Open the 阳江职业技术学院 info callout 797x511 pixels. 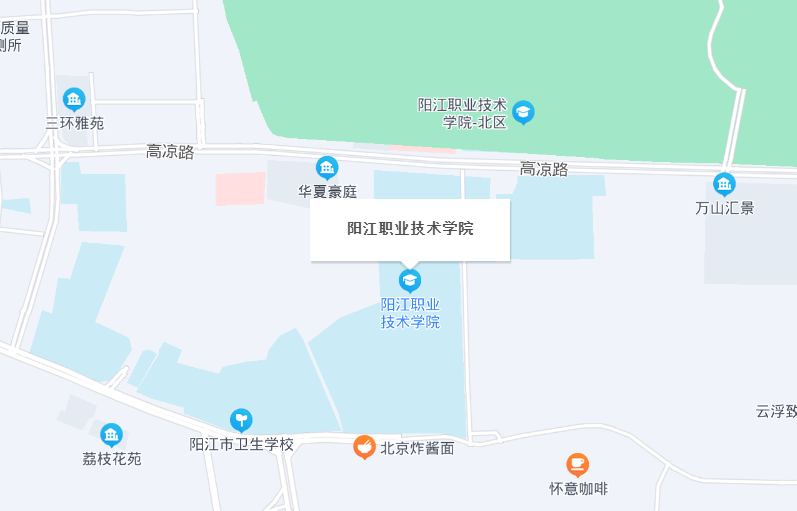pyautogui.click(x=410, y=229)
